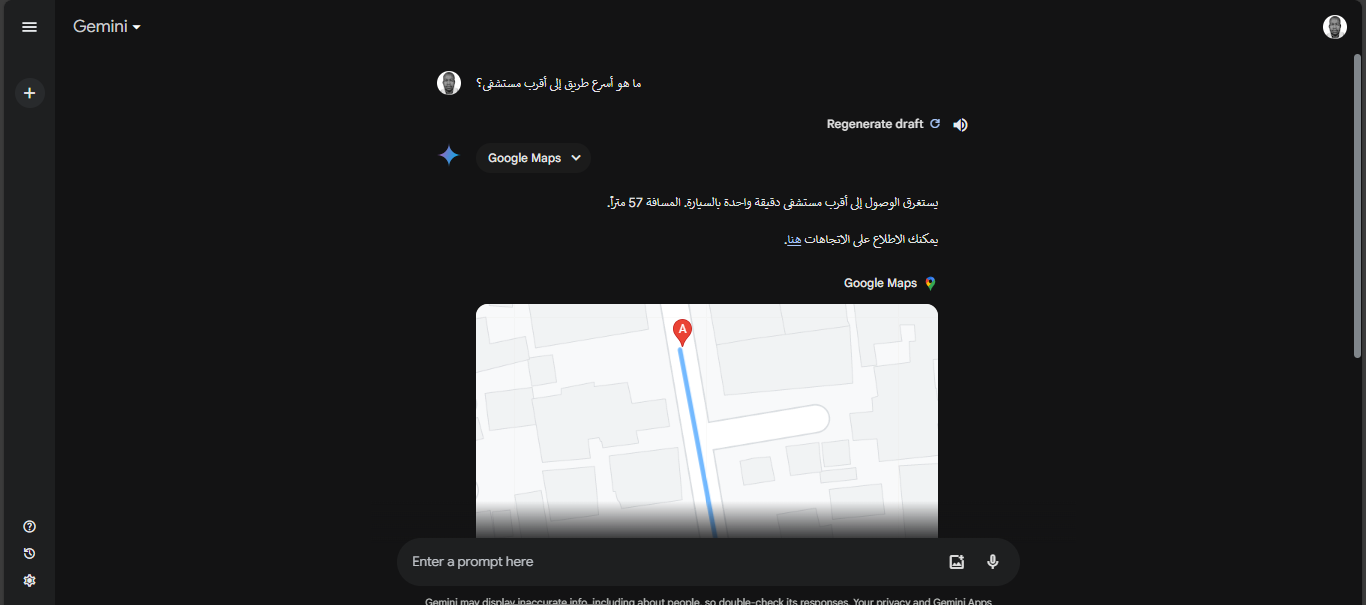Open the activity history icon

click(x=29, y=553)
